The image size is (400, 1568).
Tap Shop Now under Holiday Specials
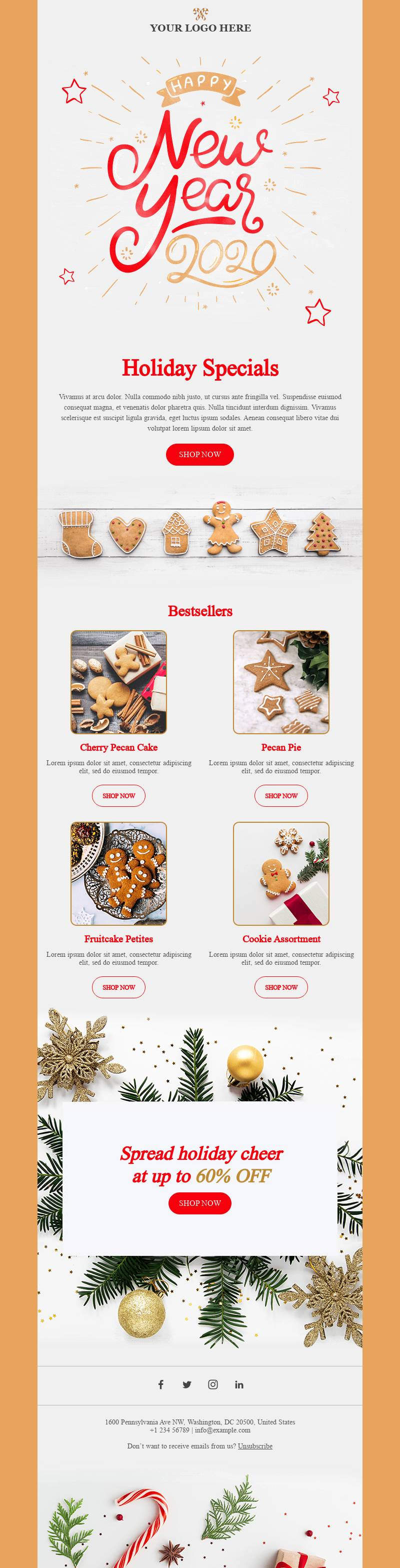coord(199,454)
